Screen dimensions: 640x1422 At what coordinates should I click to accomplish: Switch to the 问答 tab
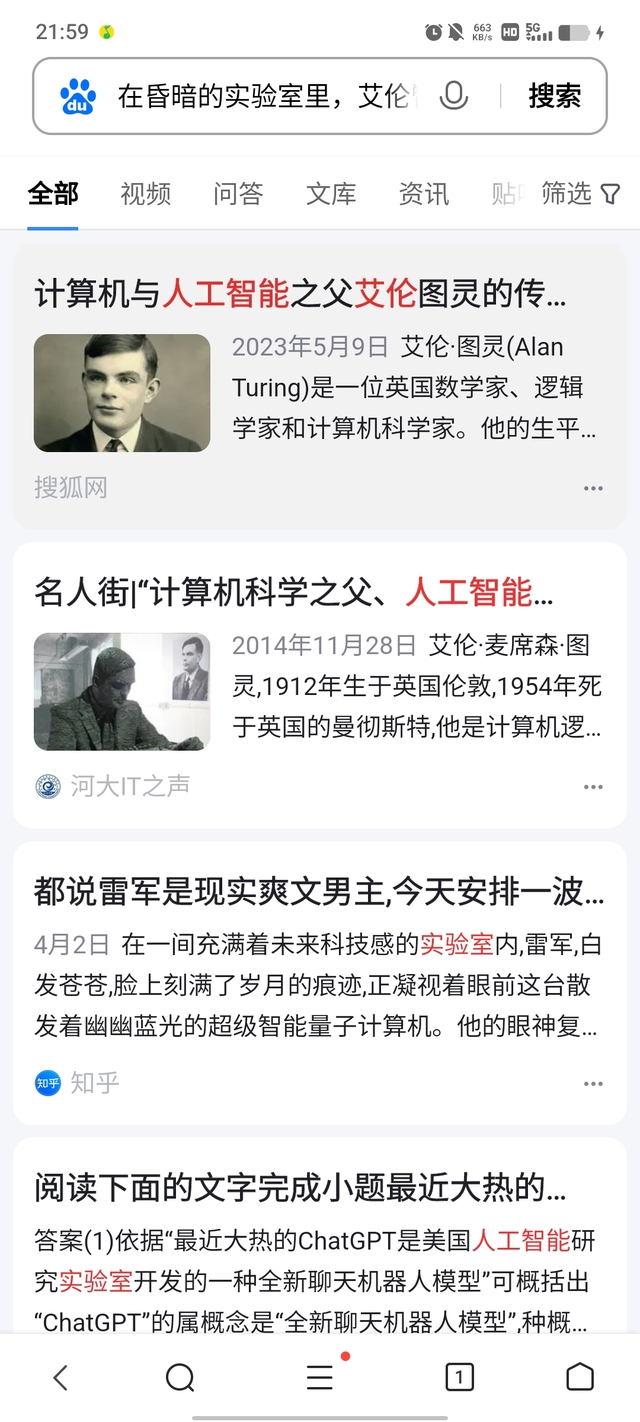coord(238,193)
